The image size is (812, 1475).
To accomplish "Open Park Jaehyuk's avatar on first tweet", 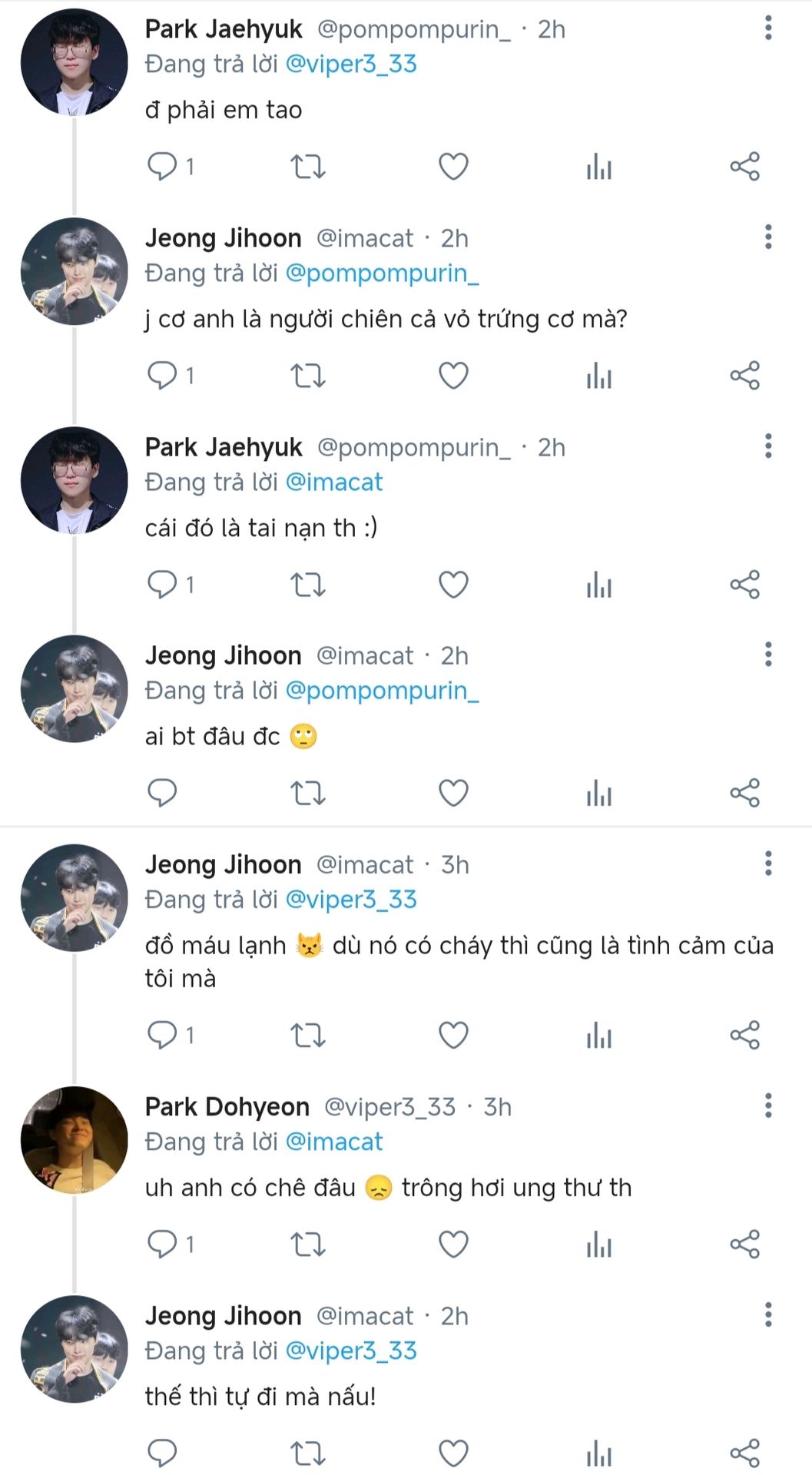I will (74, 63).
